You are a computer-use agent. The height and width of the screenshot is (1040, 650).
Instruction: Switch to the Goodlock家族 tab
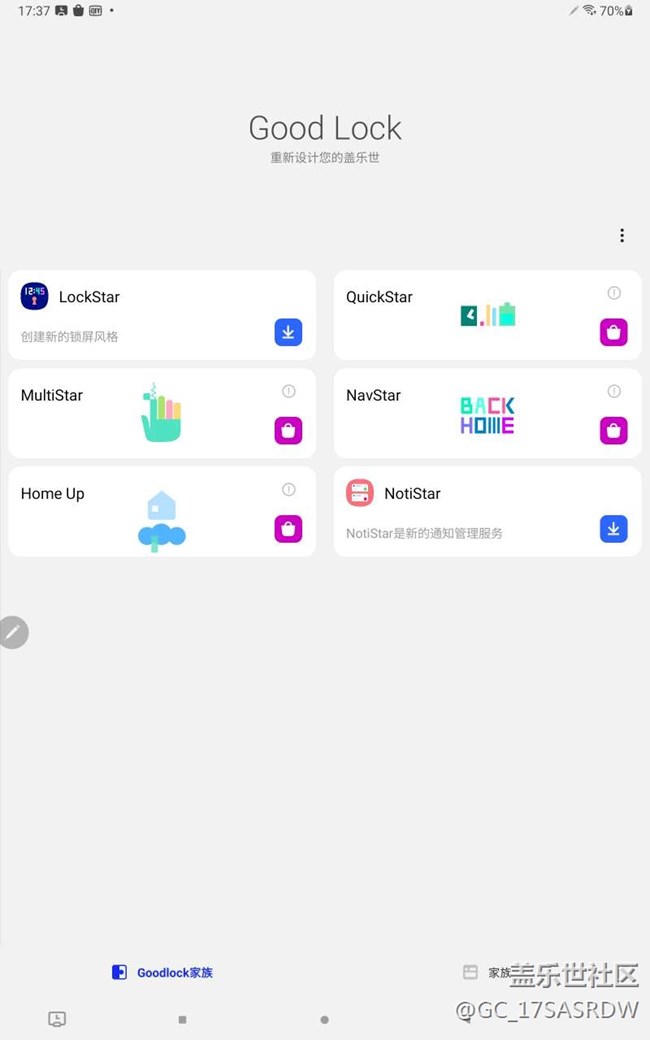[x=162, y=972]
